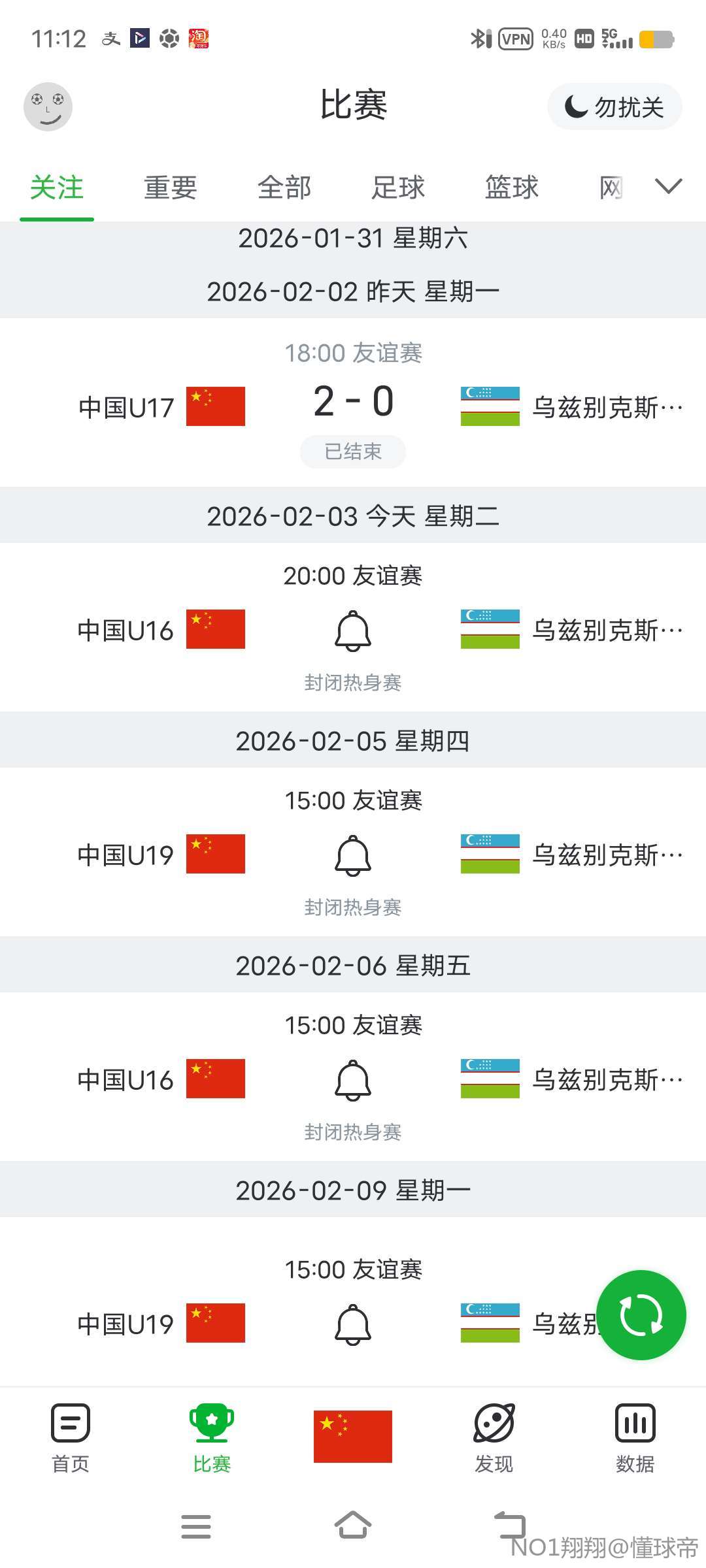Select the 足球 tab
This screenshot has width=706, height=1568.
[x=397, y=188]
